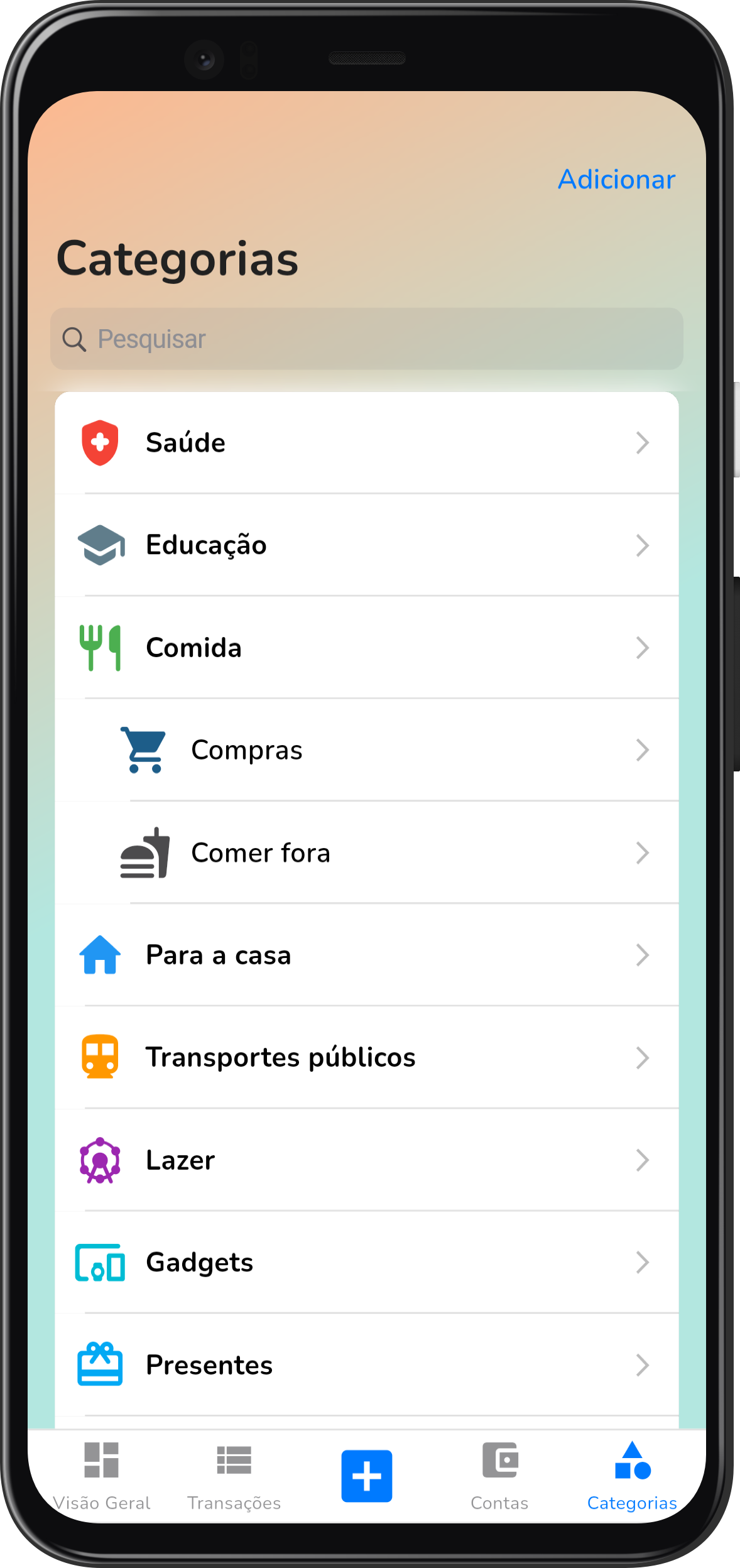The image size is (740, 1568).
Task: Click the Gadgets camera icon
Action: (101, 1263)
